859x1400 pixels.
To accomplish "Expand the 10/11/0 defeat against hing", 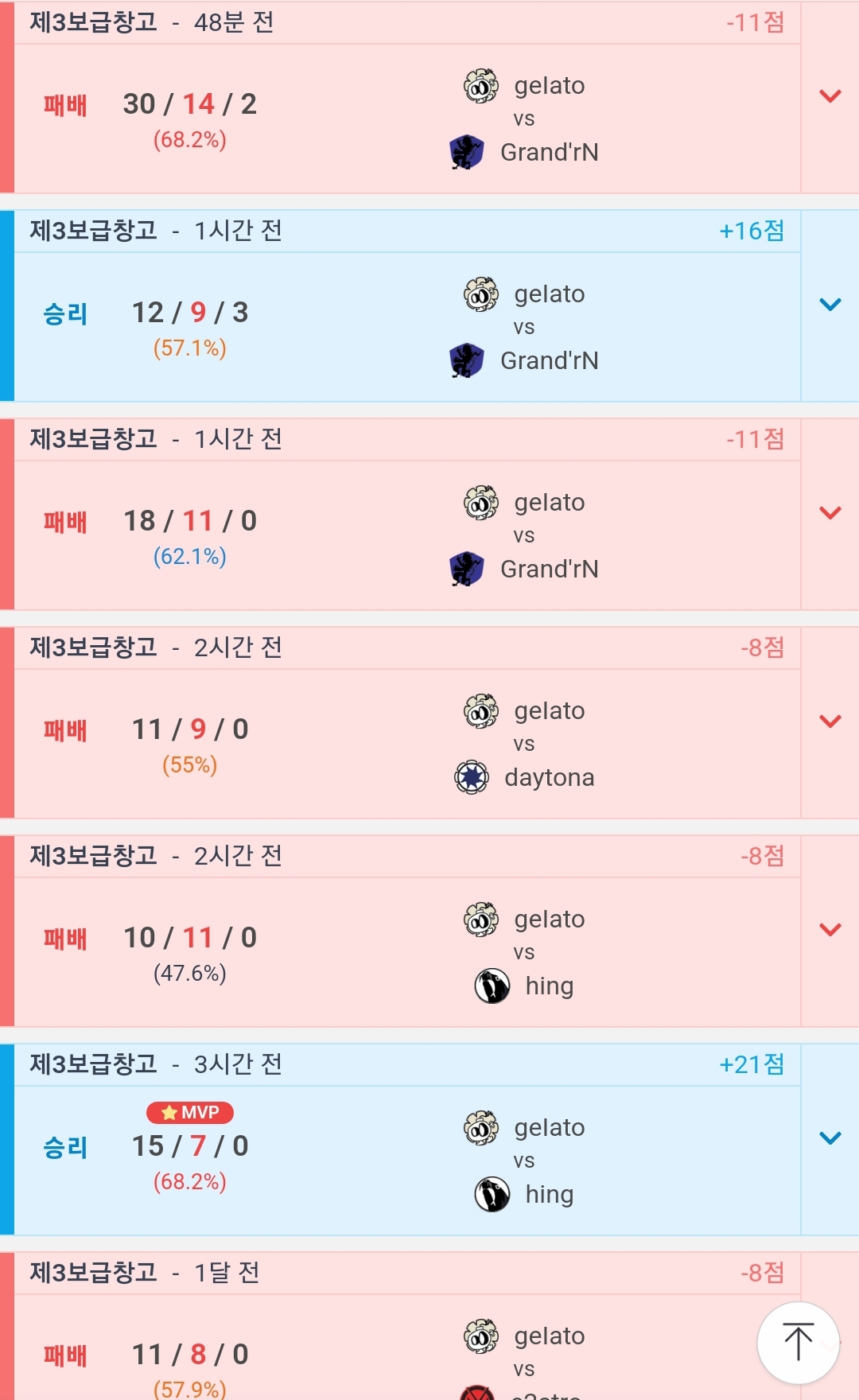I will pyautogui.click(x=830, y=930).
